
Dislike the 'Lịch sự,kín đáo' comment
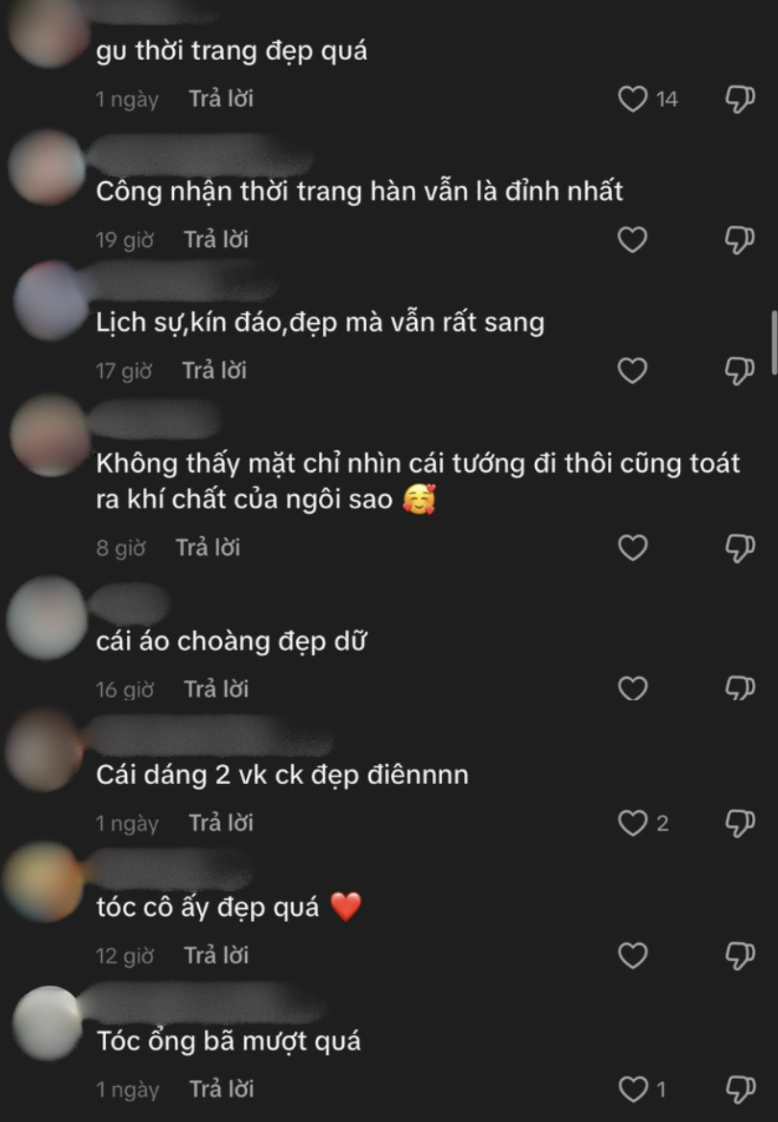(x=739, y=371)
